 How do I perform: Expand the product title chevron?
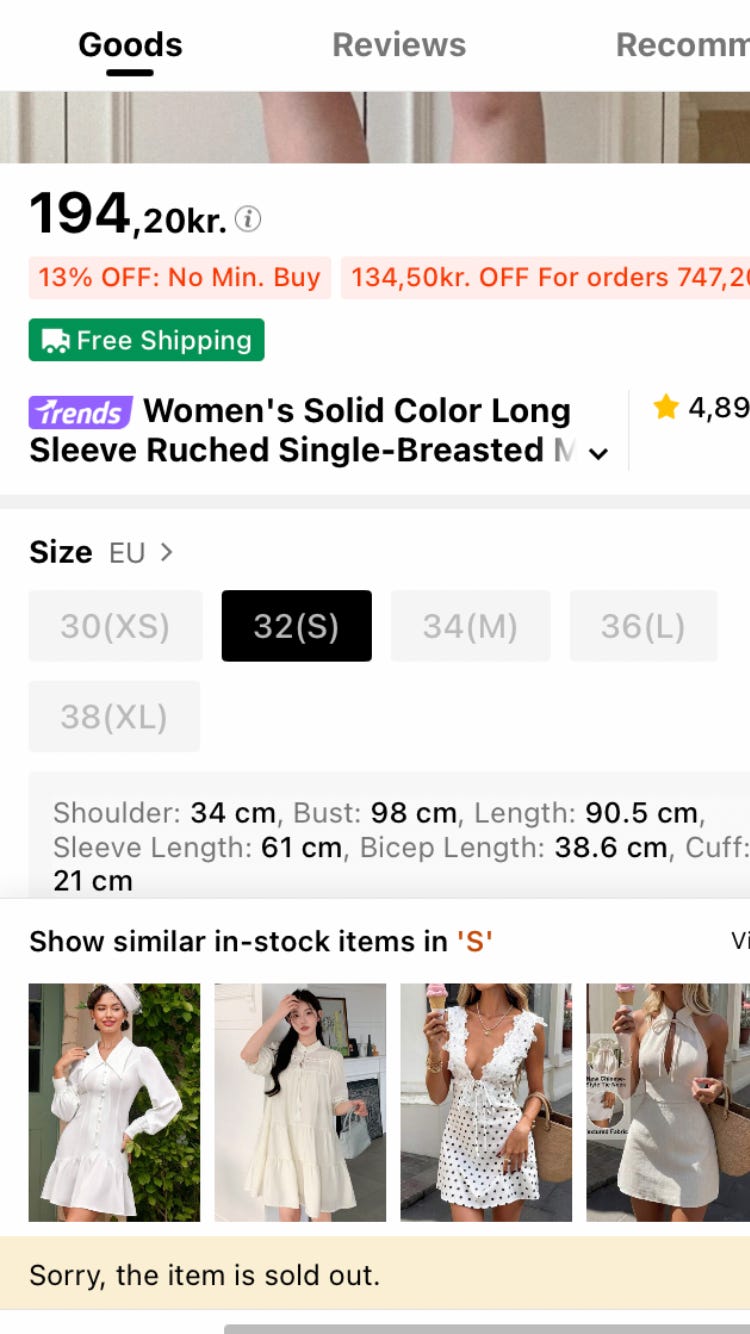599,454
